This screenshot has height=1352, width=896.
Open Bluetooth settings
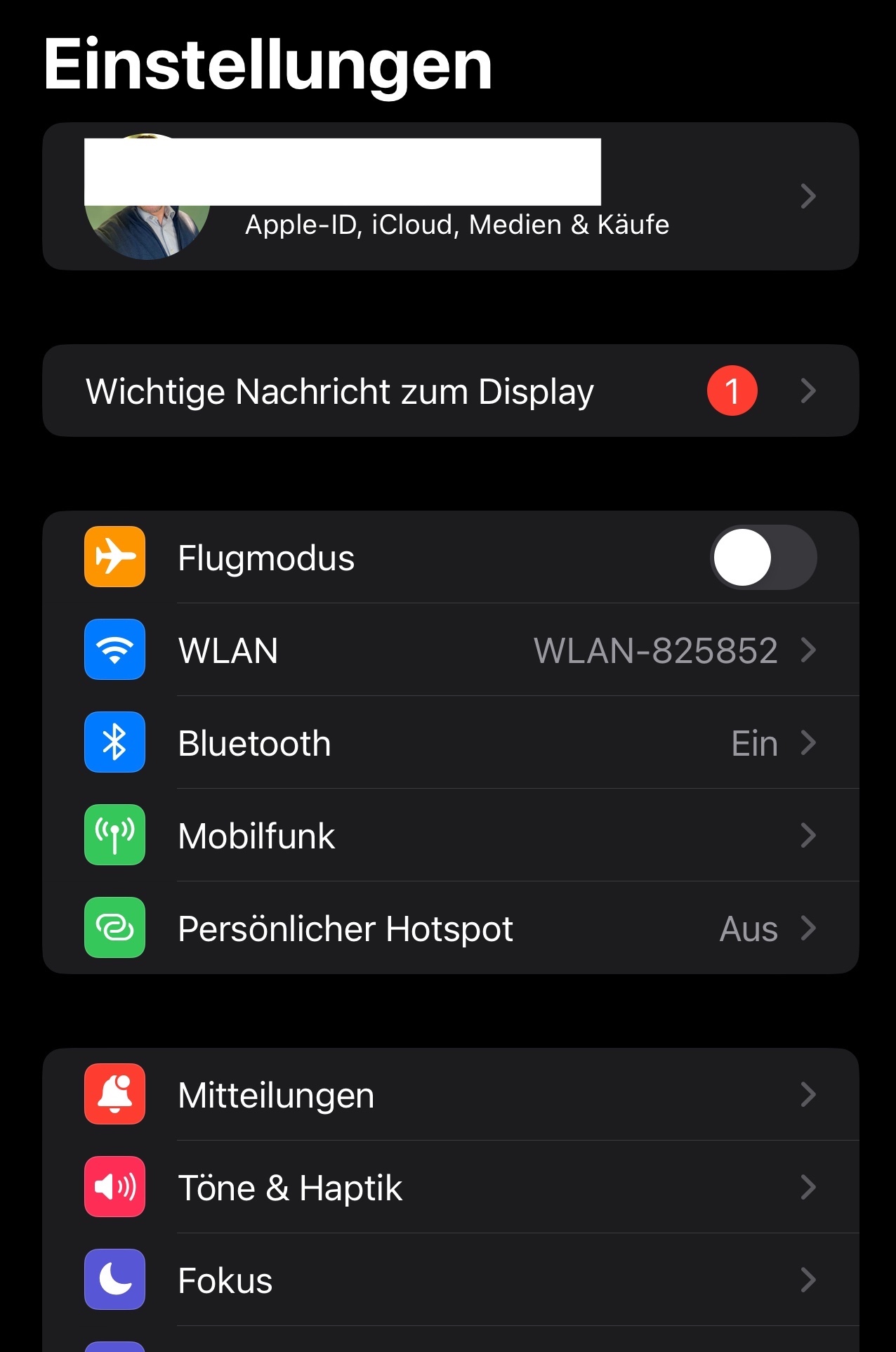coord(450,742)
